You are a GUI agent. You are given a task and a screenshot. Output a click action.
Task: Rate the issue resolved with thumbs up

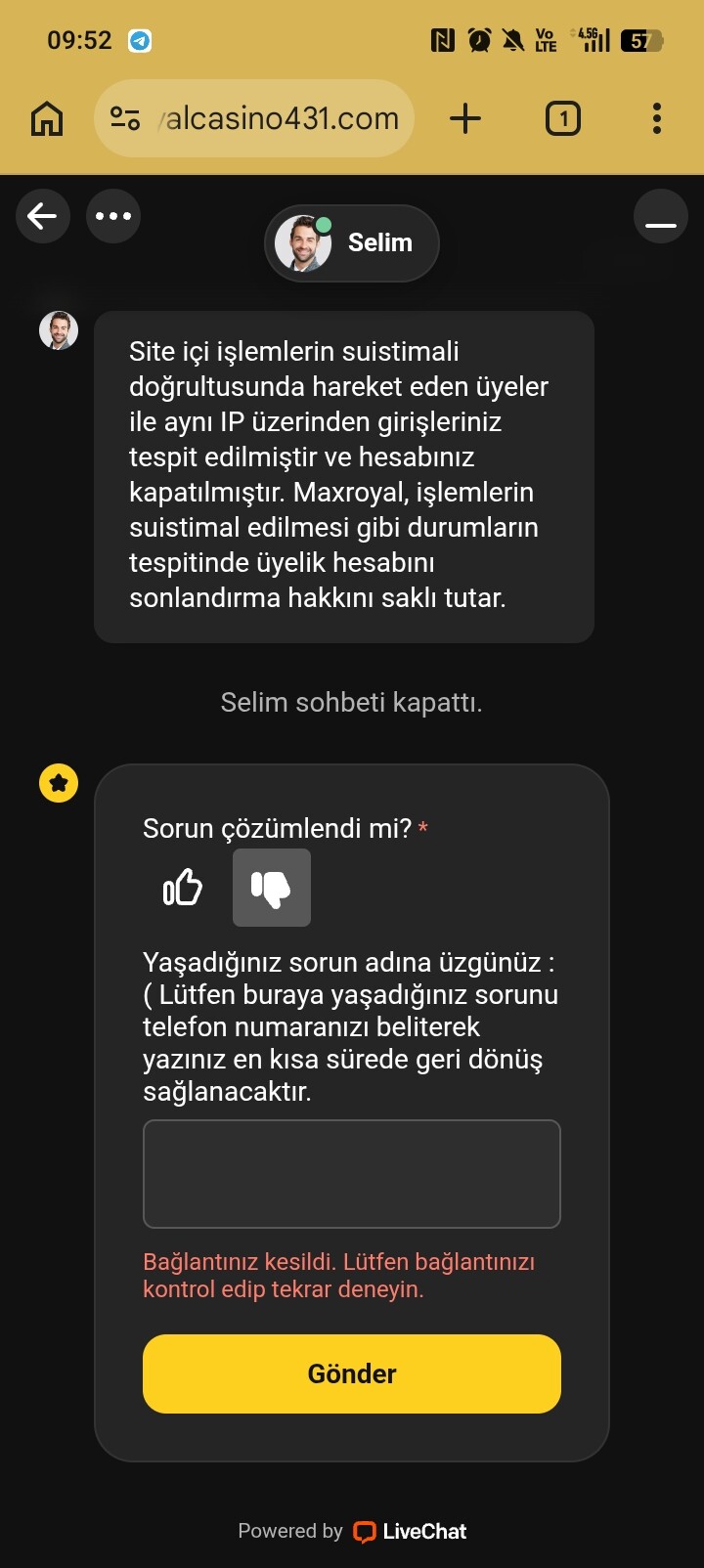[x=183, y=888]
